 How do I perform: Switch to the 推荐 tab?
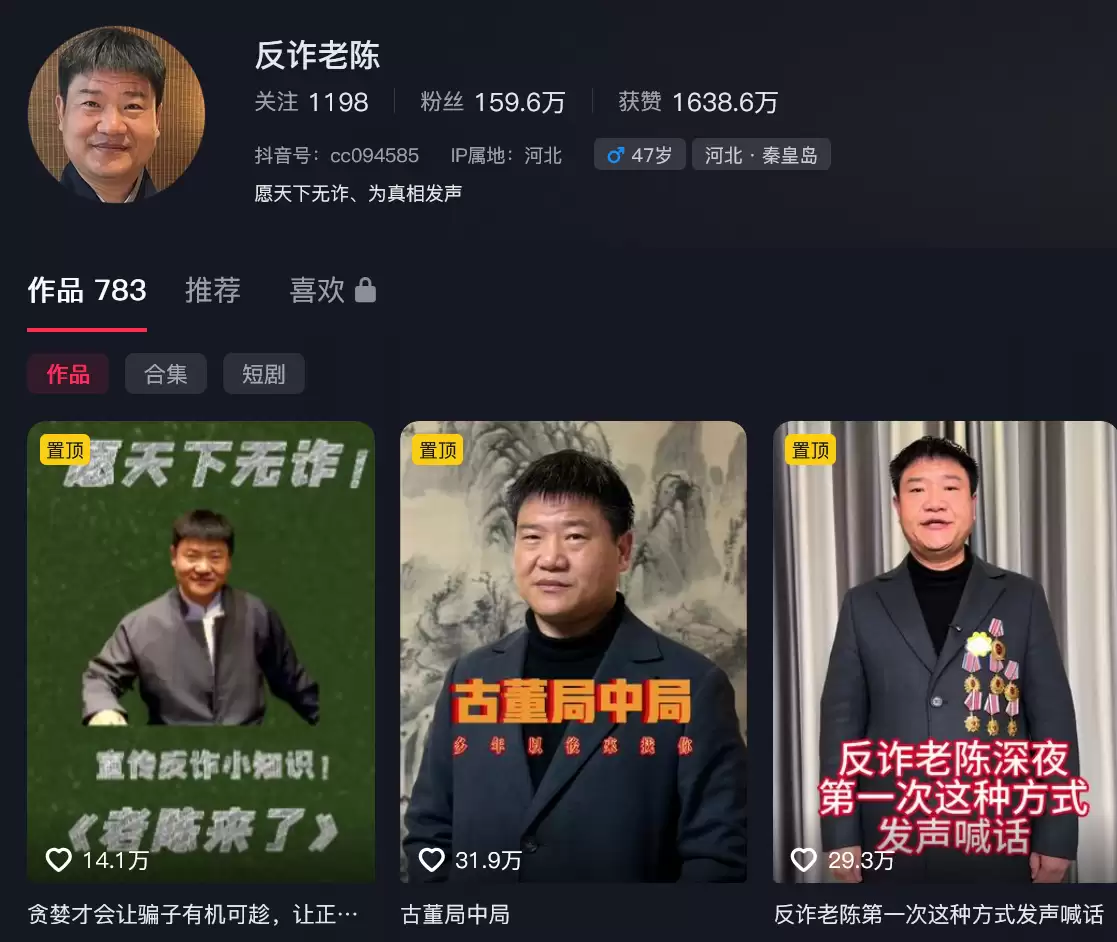213,291
